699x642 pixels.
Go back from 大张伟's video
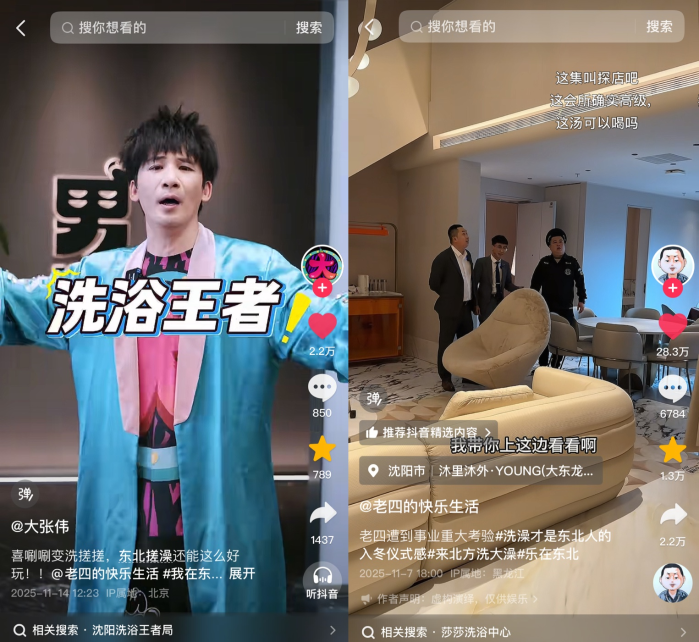pyautogui.click(x=21, y=28)
